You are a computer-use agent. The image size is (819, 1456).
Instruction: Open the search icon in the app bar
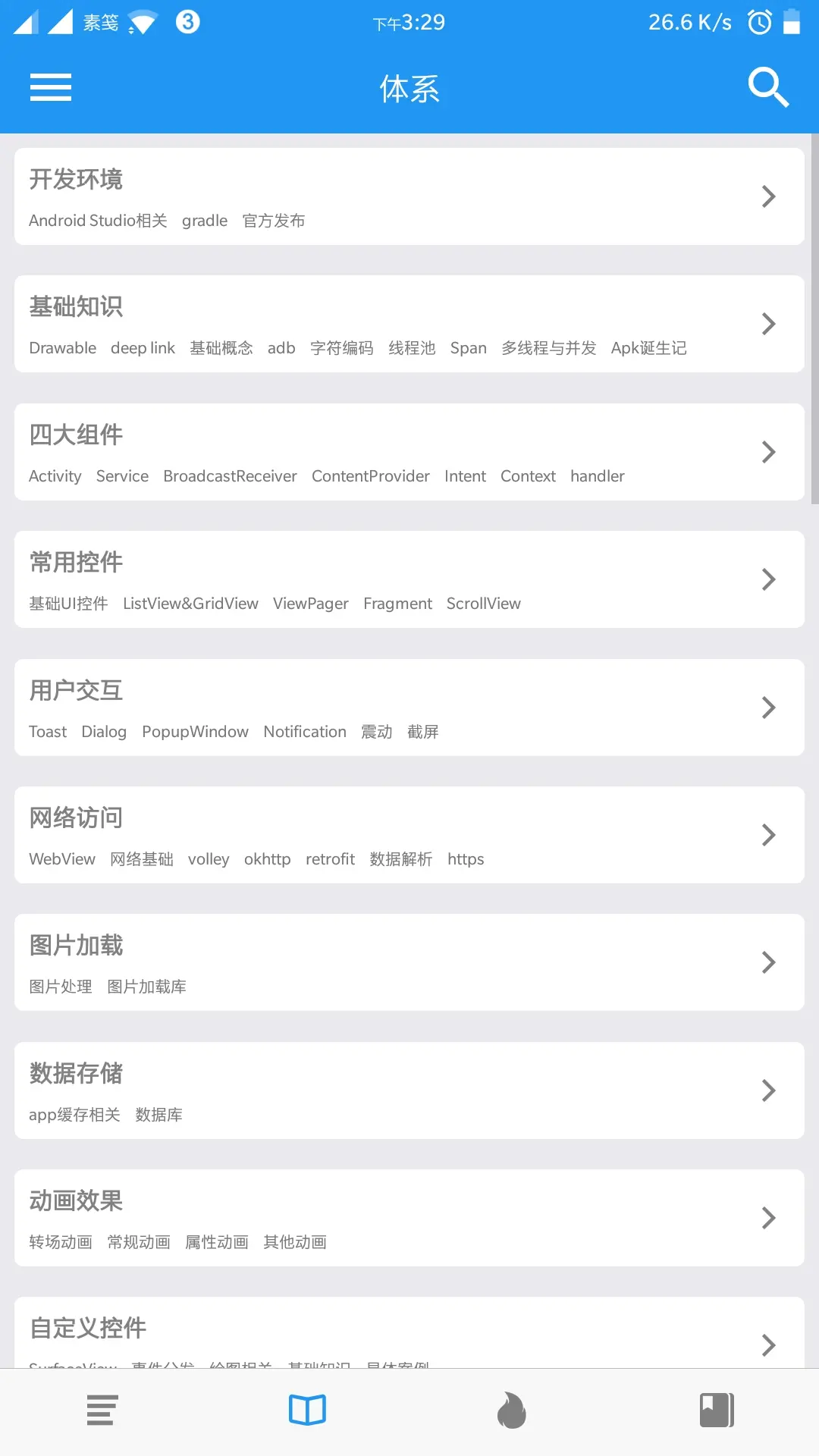coord(768,87)
